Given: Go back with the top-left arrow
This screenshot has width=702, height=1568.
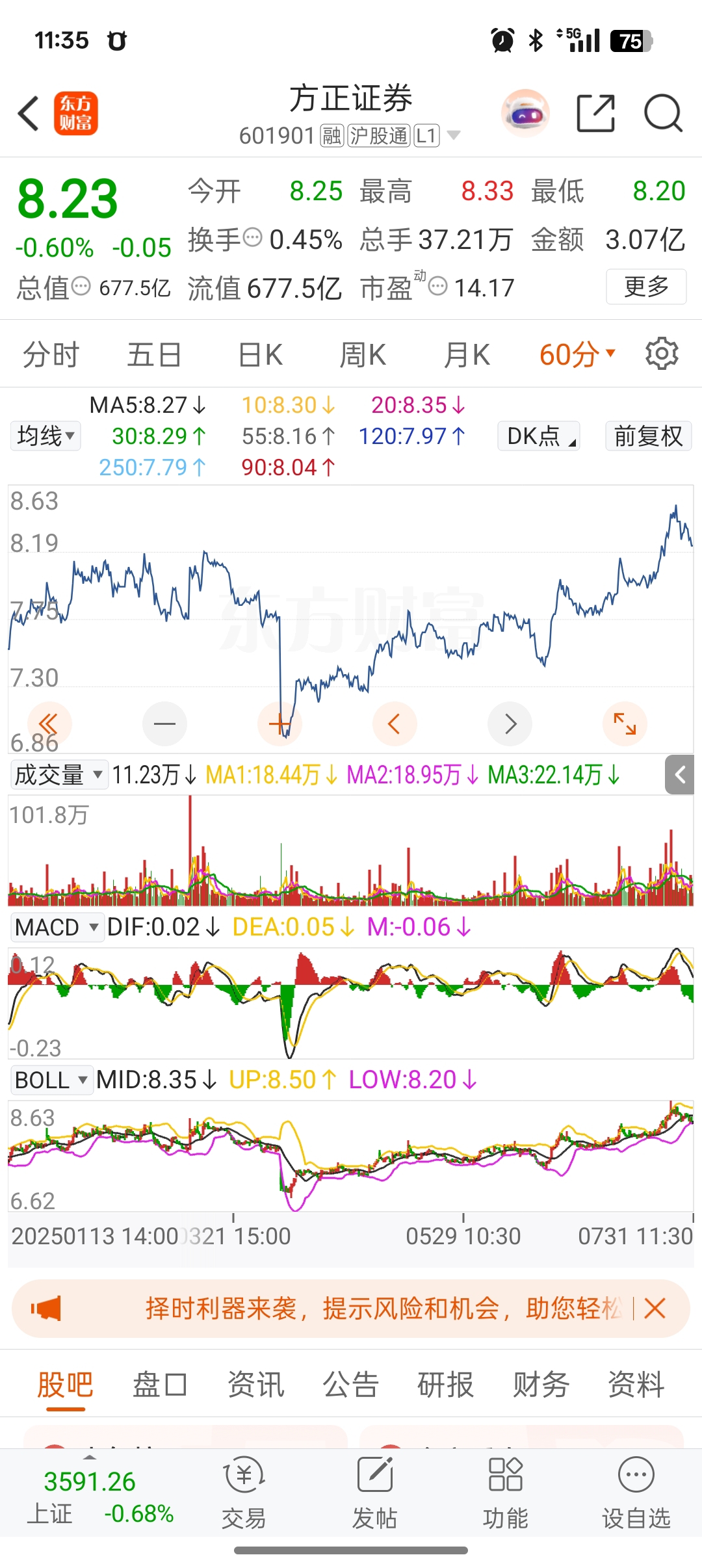Looking at the screenshot, I should [x=29, y=113].
